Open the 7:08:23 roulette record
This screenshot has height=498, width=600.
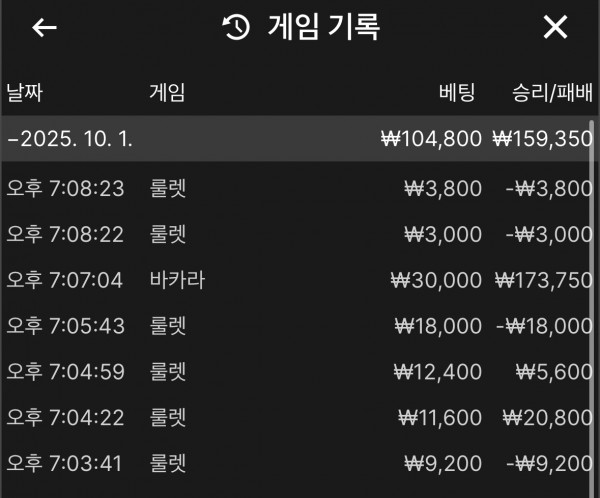300,187
